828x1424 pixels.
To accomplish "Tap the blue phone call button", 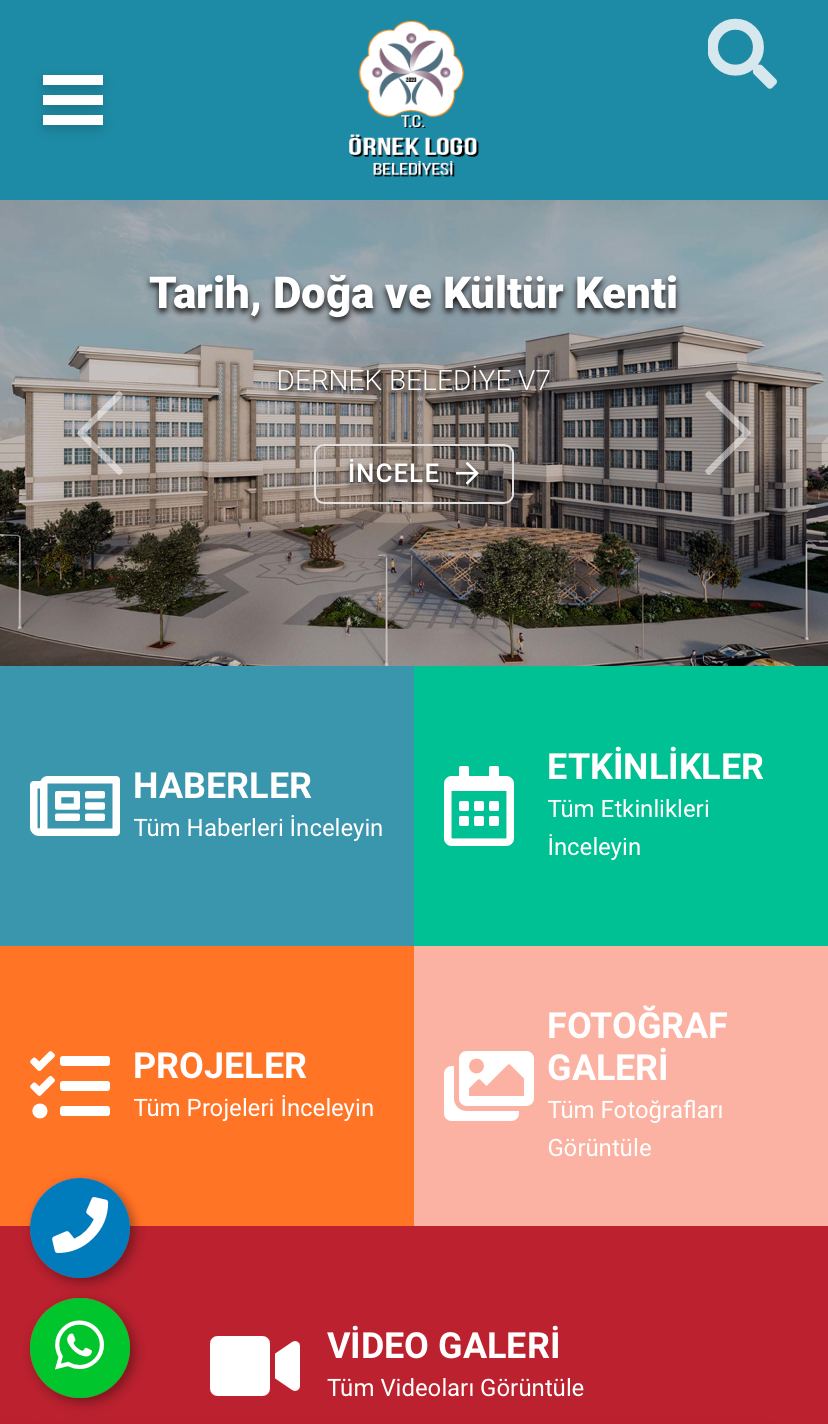I will (x=80, y=1227).
